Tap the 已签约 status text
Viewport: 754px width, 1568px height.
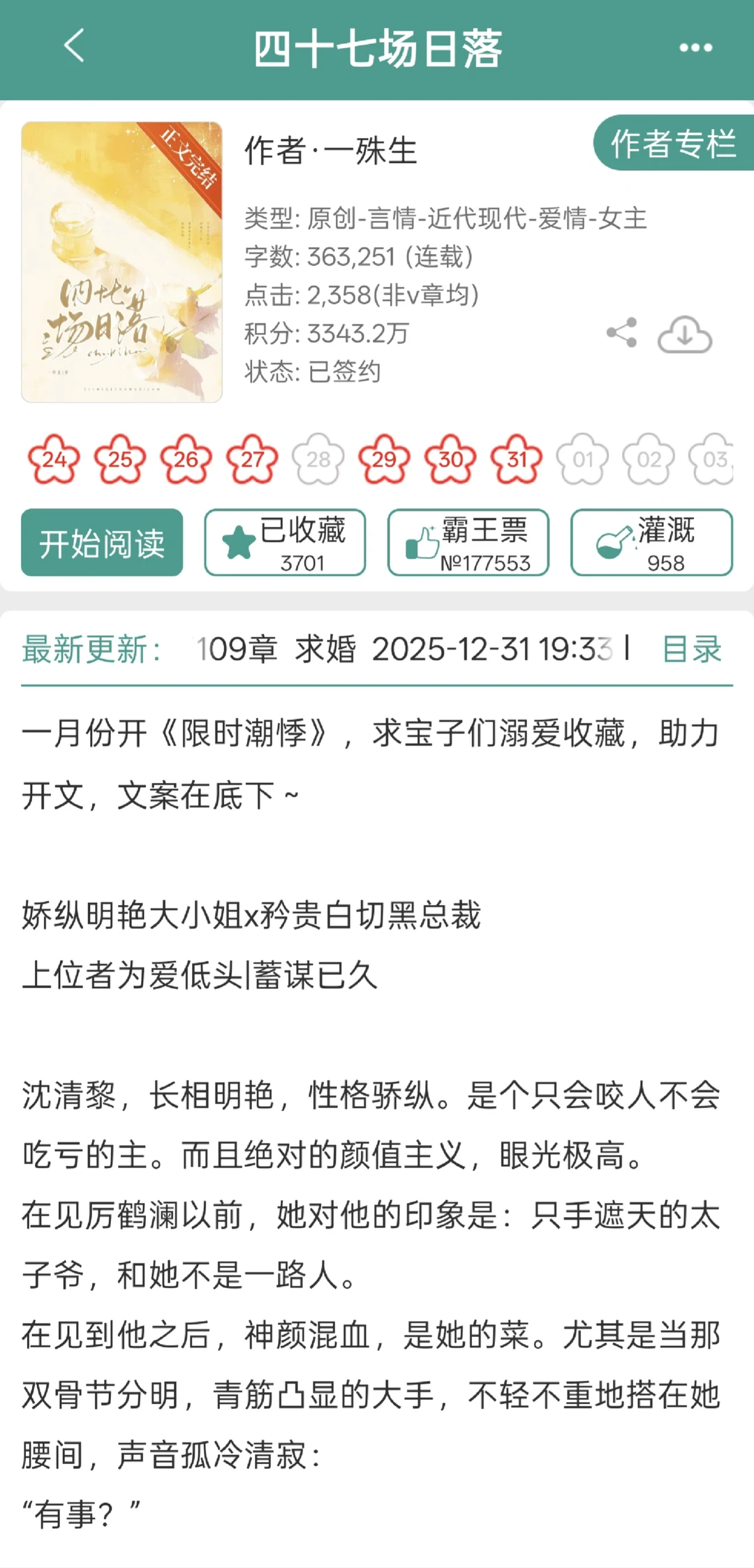click(344, 372)
